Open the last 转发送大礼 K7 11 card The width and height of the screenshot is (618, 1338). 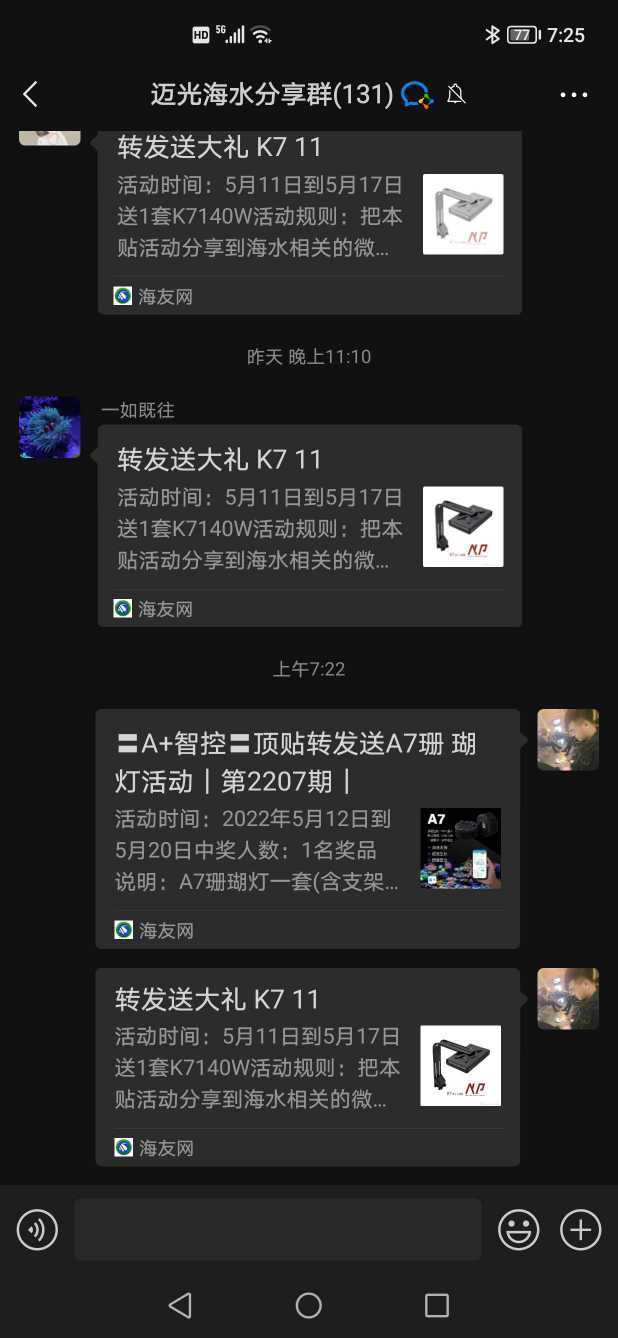click(307, 1066)
